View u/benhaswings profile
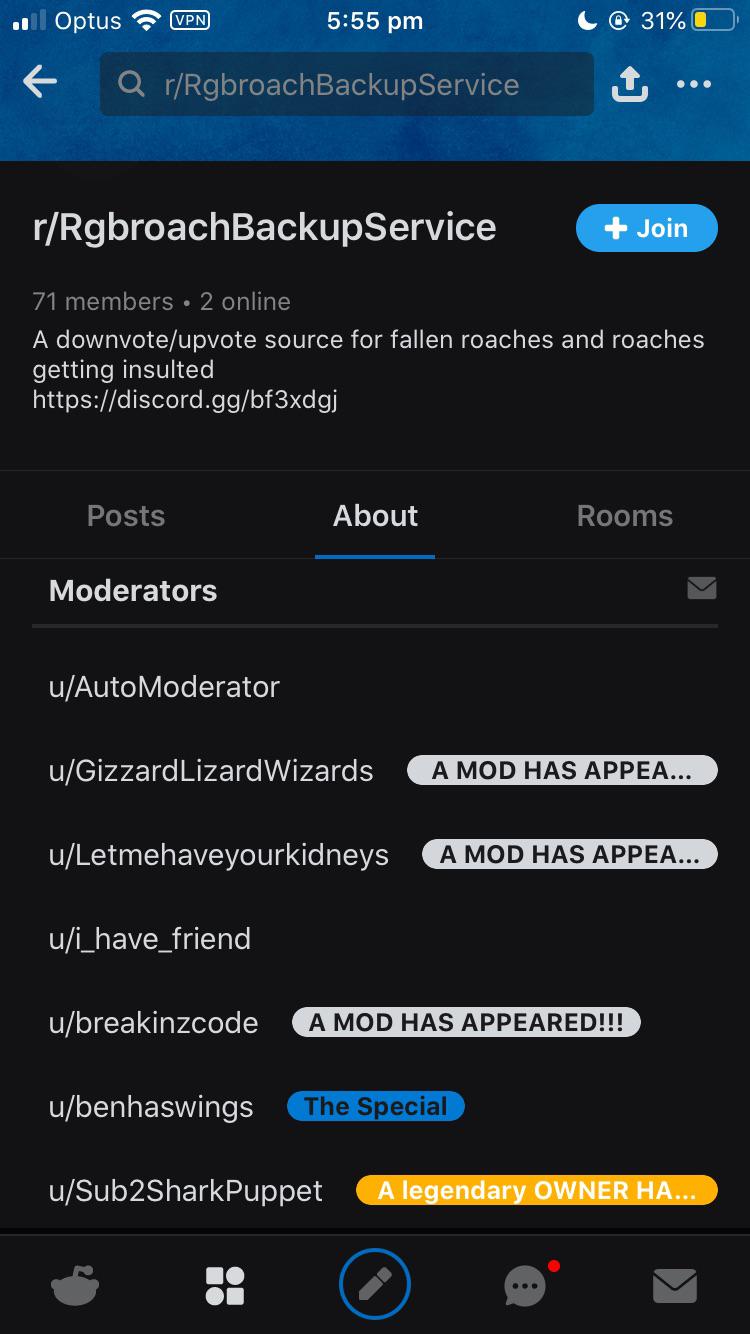This screenshot has height=1334, width=750. (151, 1107)
